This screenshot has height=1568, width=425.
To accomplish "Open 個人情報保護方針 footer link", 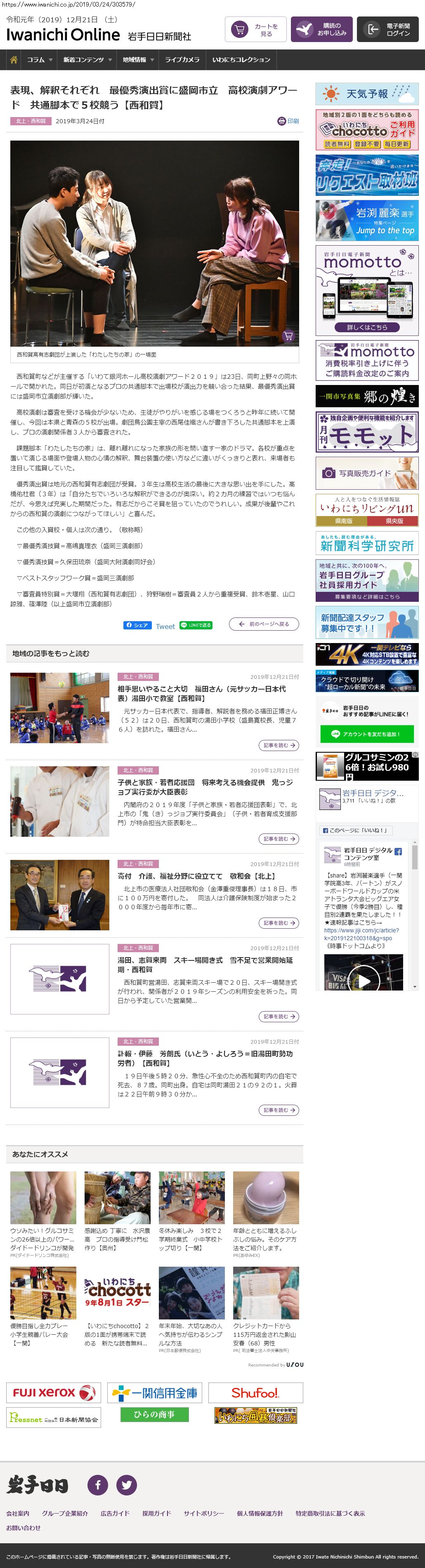I will (260, 1513).
